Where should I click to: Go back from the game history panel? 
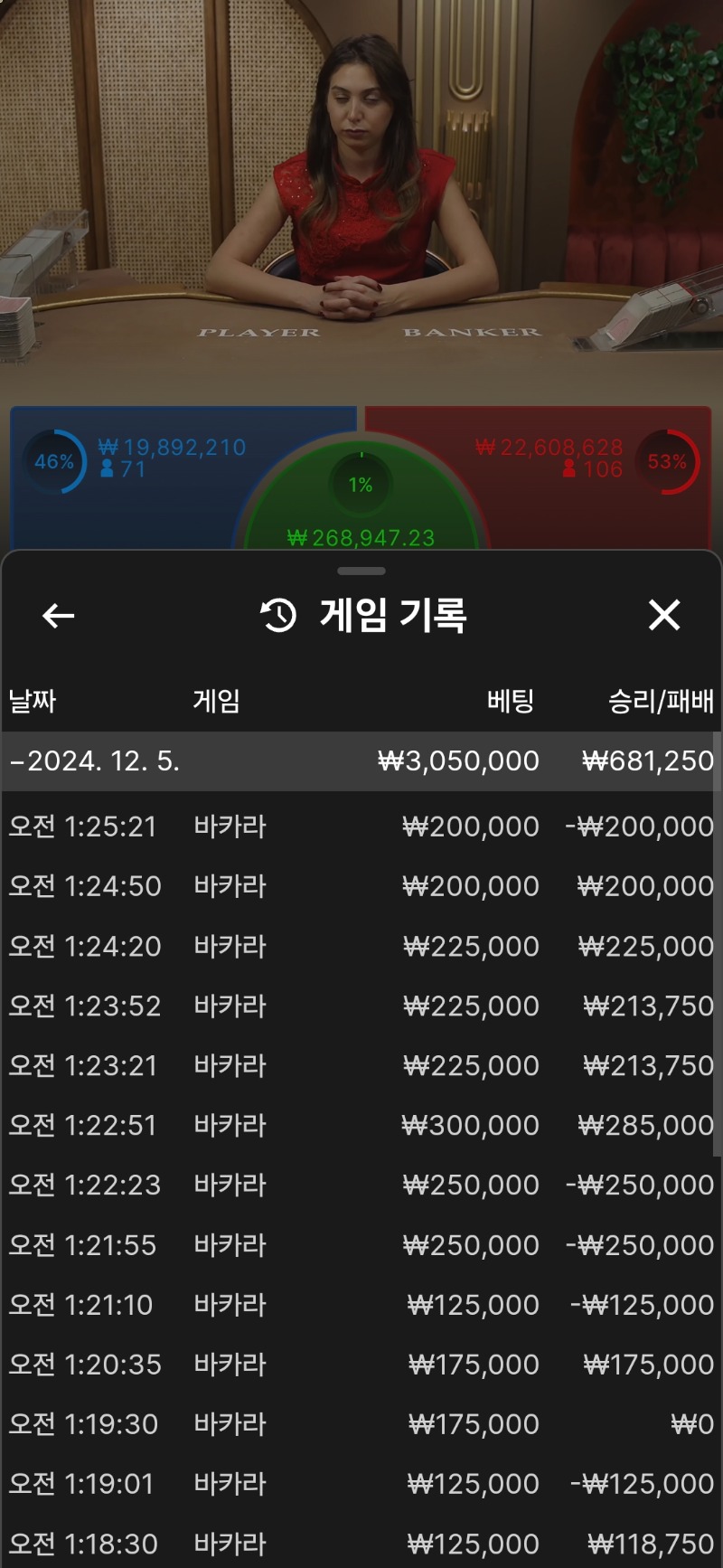pos(59,616)
